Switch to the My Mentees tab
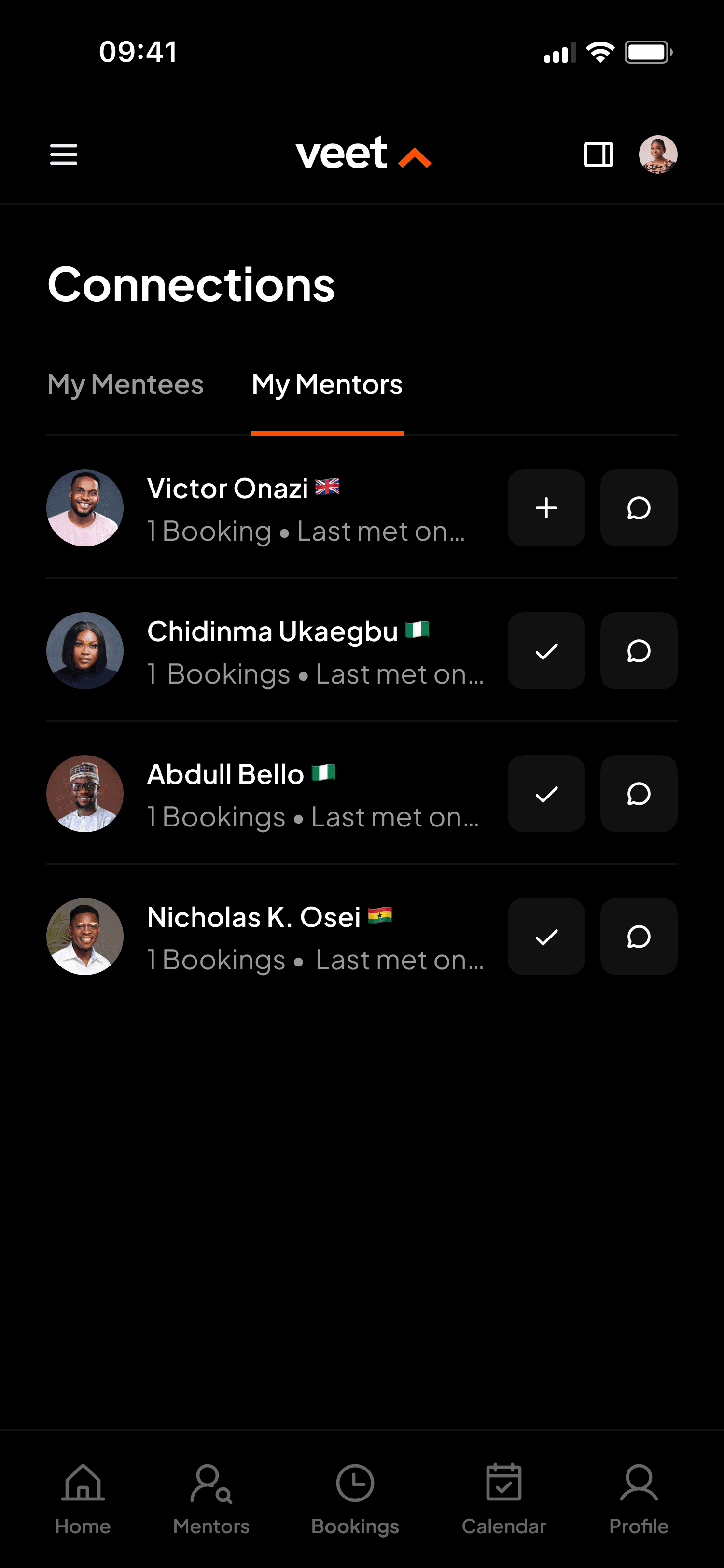 [x=125, y=385]
